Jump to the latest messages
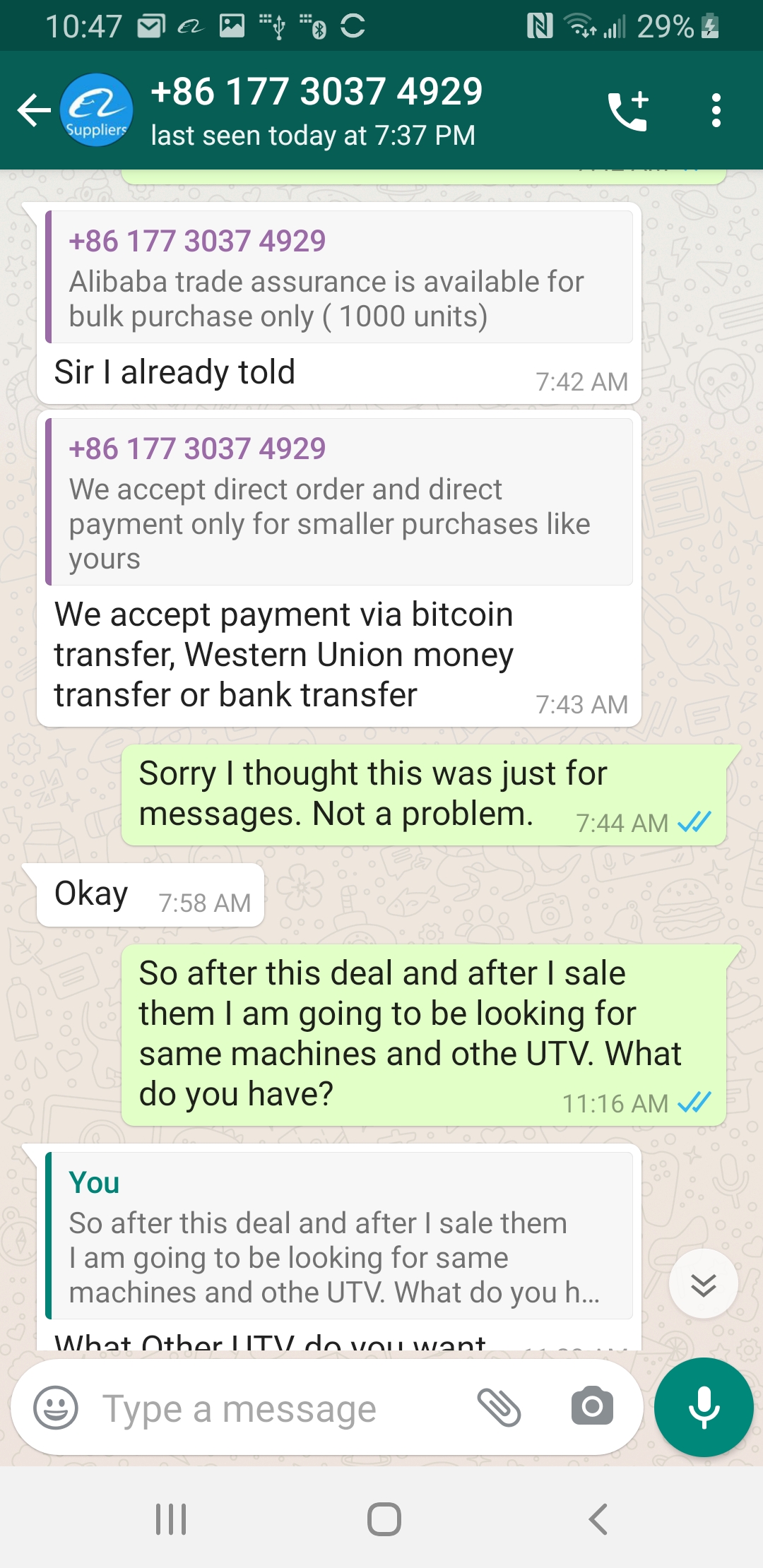The image size is (763, 1568). coord(703,1283)
